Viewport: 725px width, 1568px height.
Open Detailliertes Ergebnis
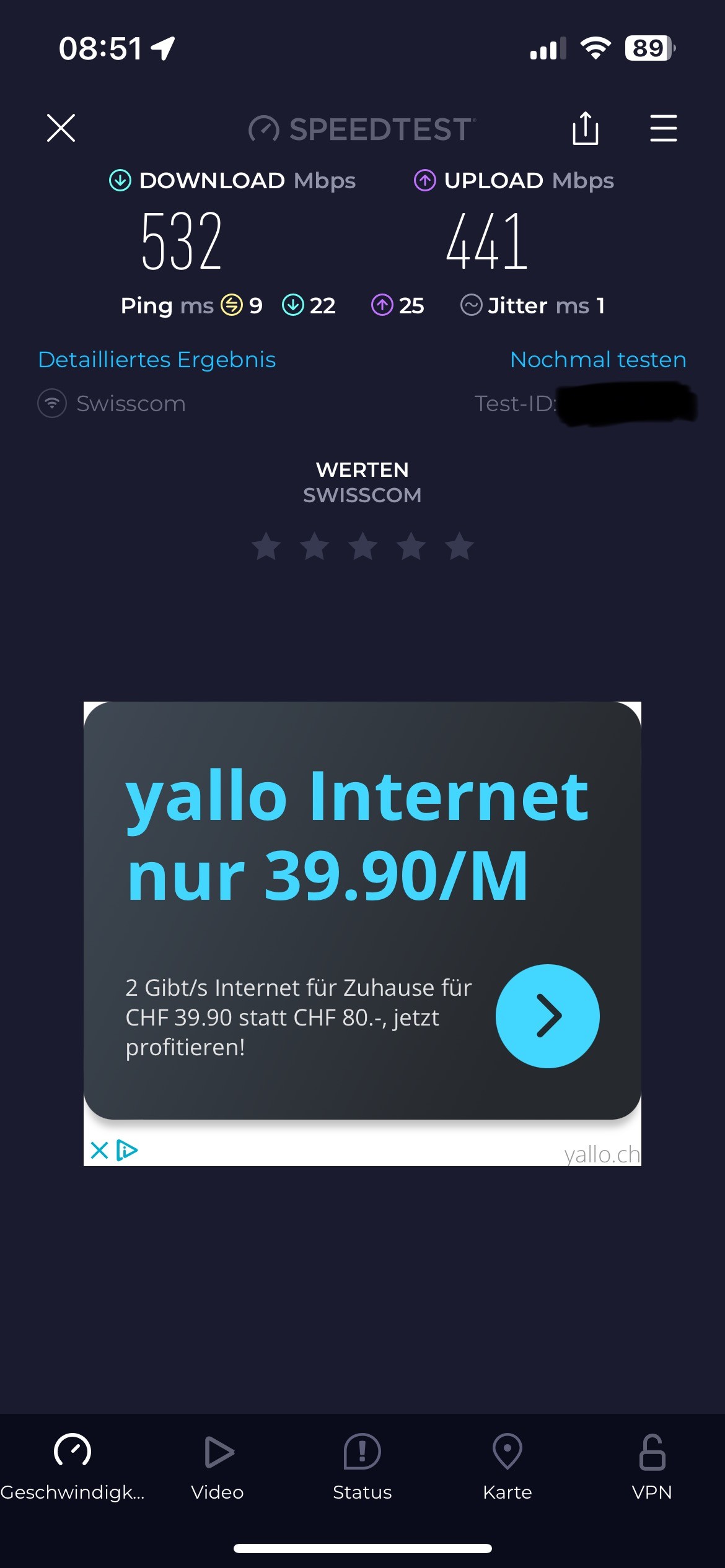(x=157, y=360)
